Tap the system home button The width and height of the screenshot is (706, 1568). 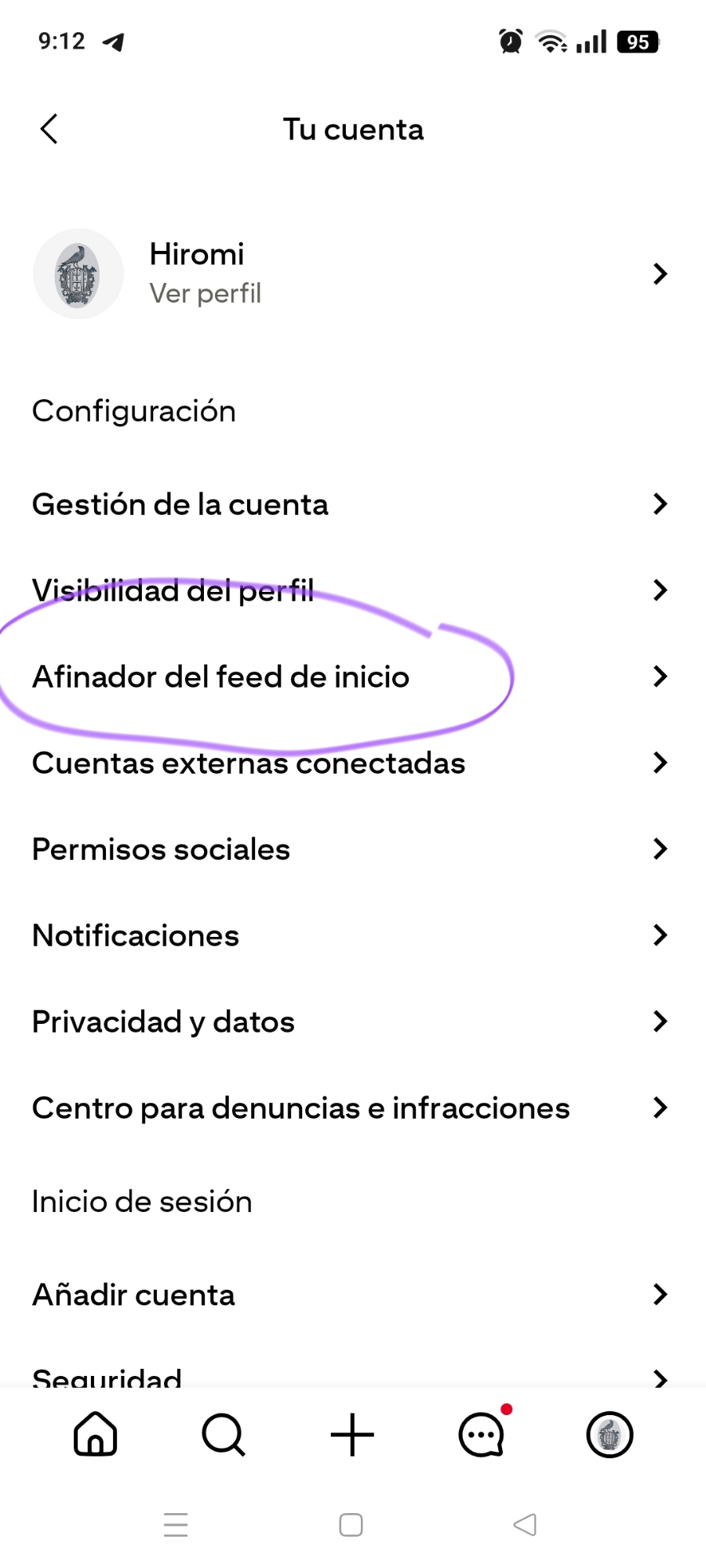pos(351,1525)
